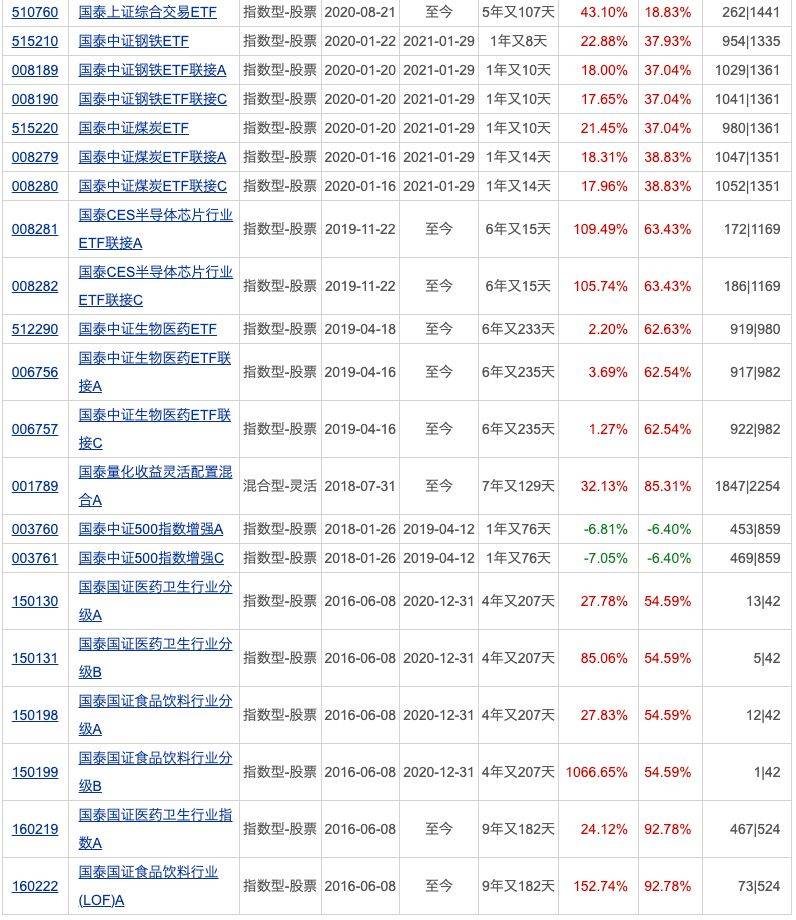Tap fund code 003760
The image size is (796, 920).
pyautogui.click(x=34, y=529)
